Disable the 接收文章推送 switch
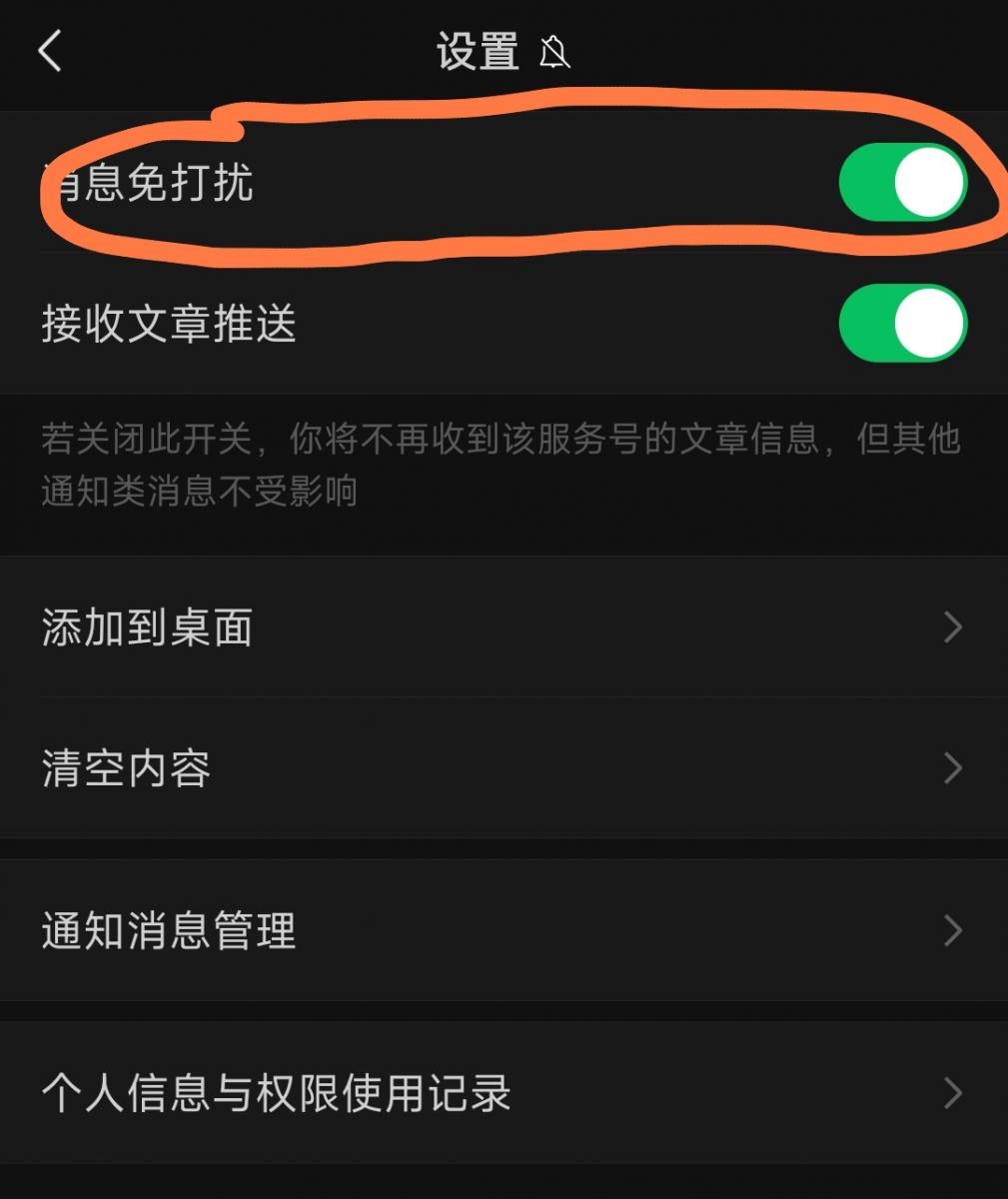The height and width of the screenshot is (1199, 1008). click(901, 324)
